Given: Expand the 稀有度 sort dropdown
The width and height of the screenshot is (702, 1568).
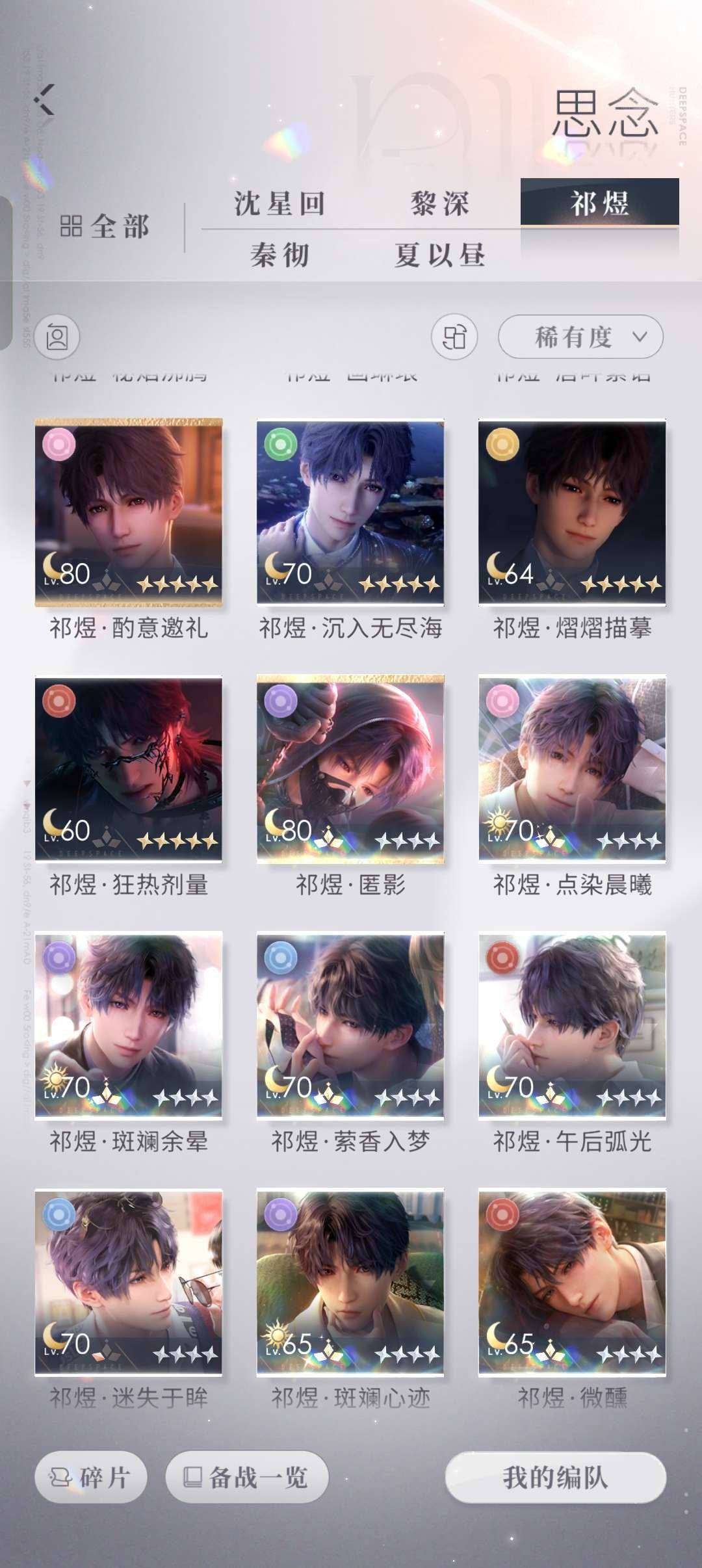Looking at the screenshot, I should [580, 337].
